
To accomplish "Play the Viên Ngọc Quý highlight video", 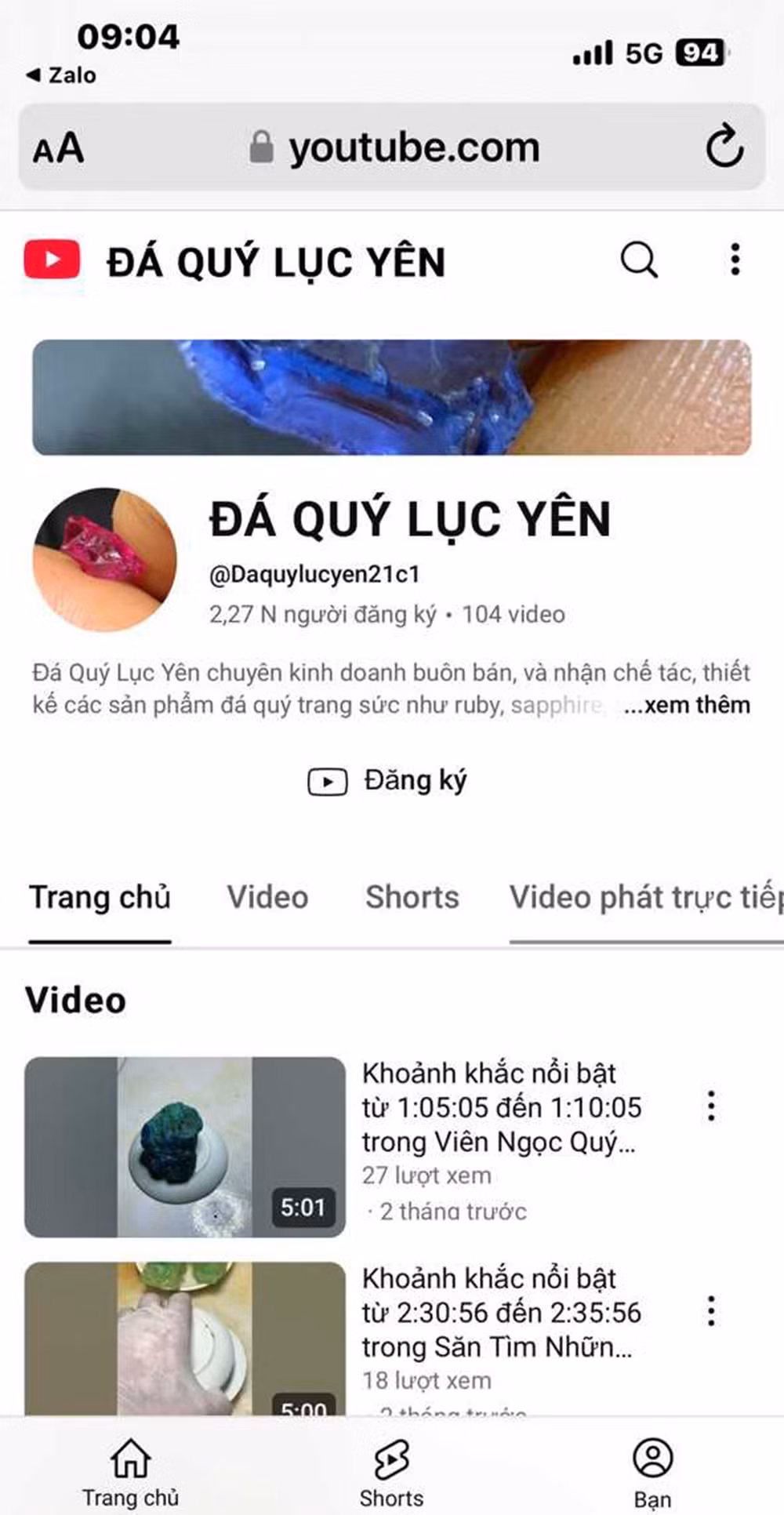I will 185,1147.
